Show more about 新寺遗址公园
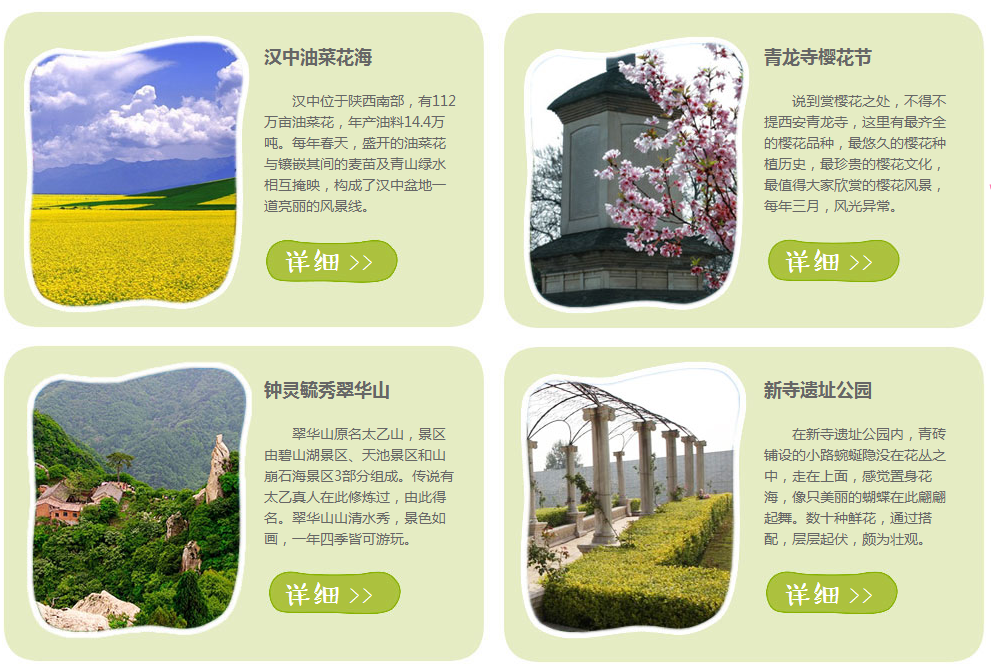 click(832, 594)
